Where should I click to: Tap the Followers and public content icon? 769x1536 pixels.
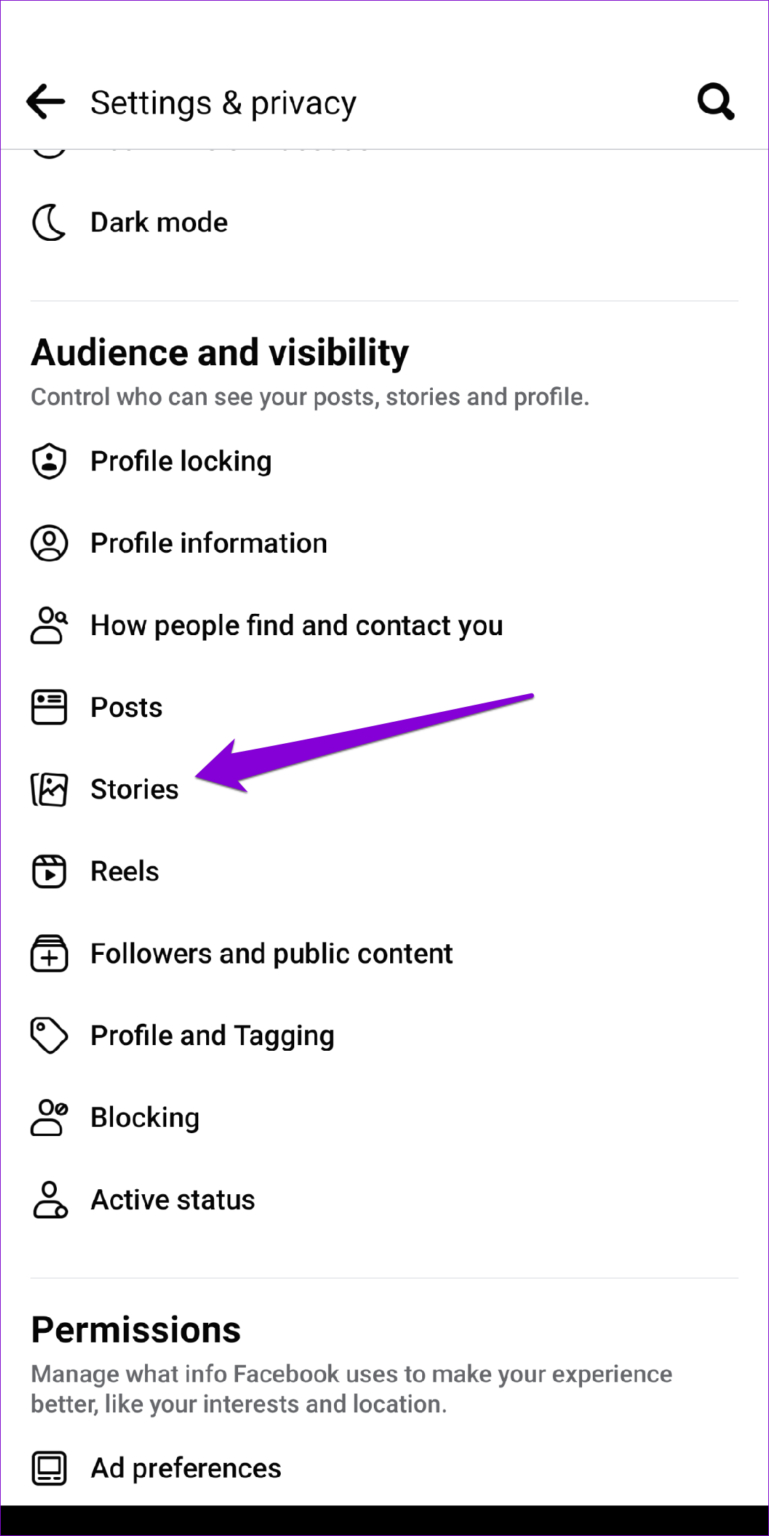[x=48, y=953]
